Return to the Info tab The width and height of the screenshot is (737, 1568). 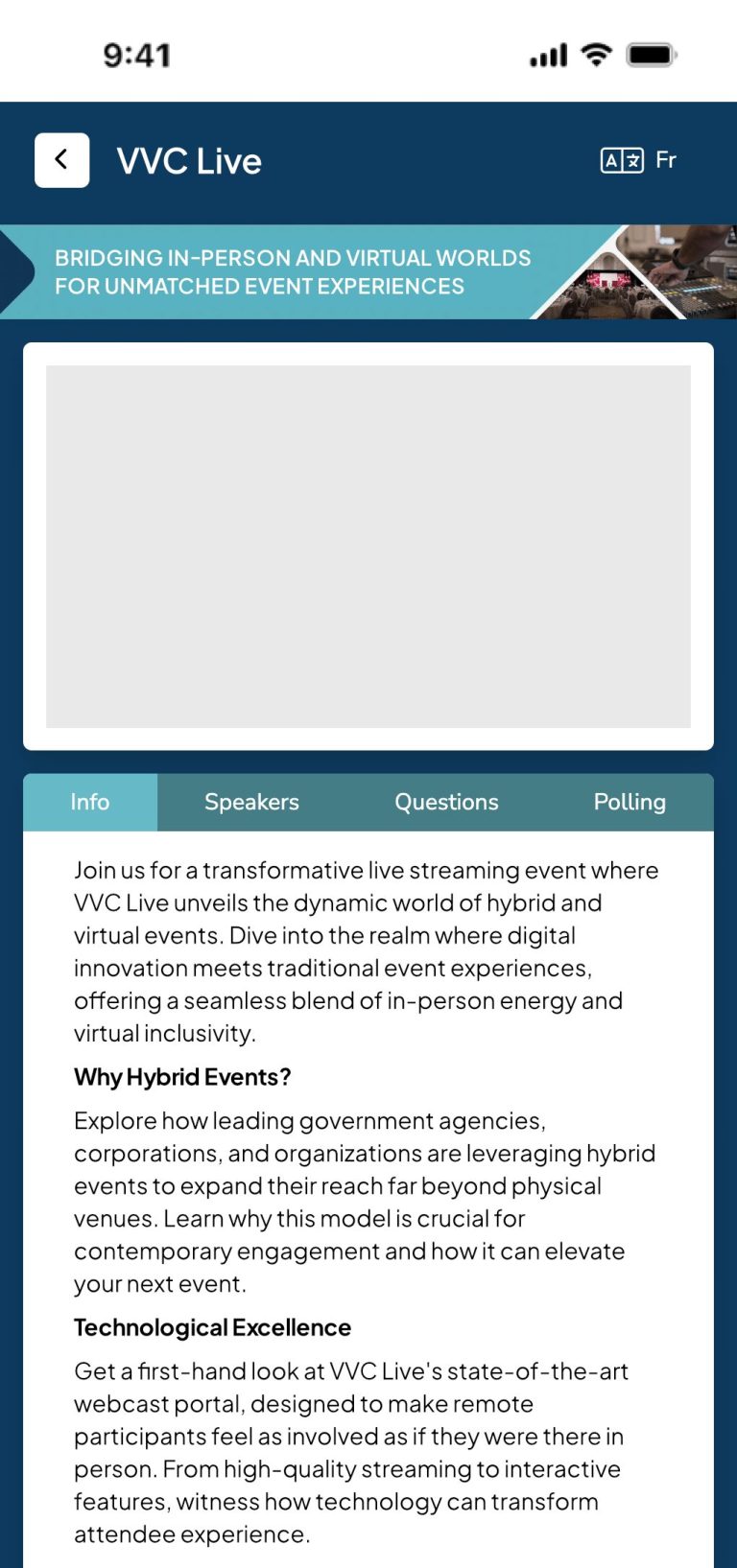(x=90, y=802)
